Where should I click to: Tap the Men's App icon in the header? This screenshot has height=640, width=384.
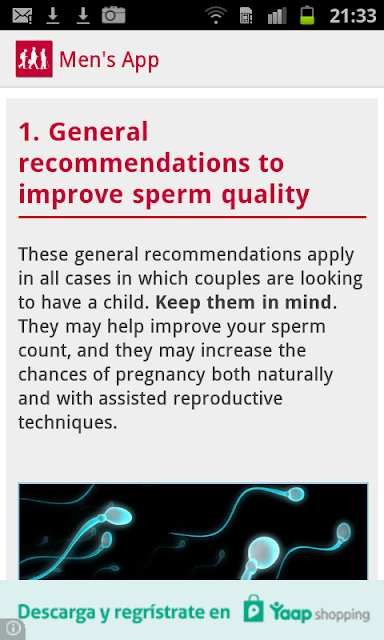point(34,59)
